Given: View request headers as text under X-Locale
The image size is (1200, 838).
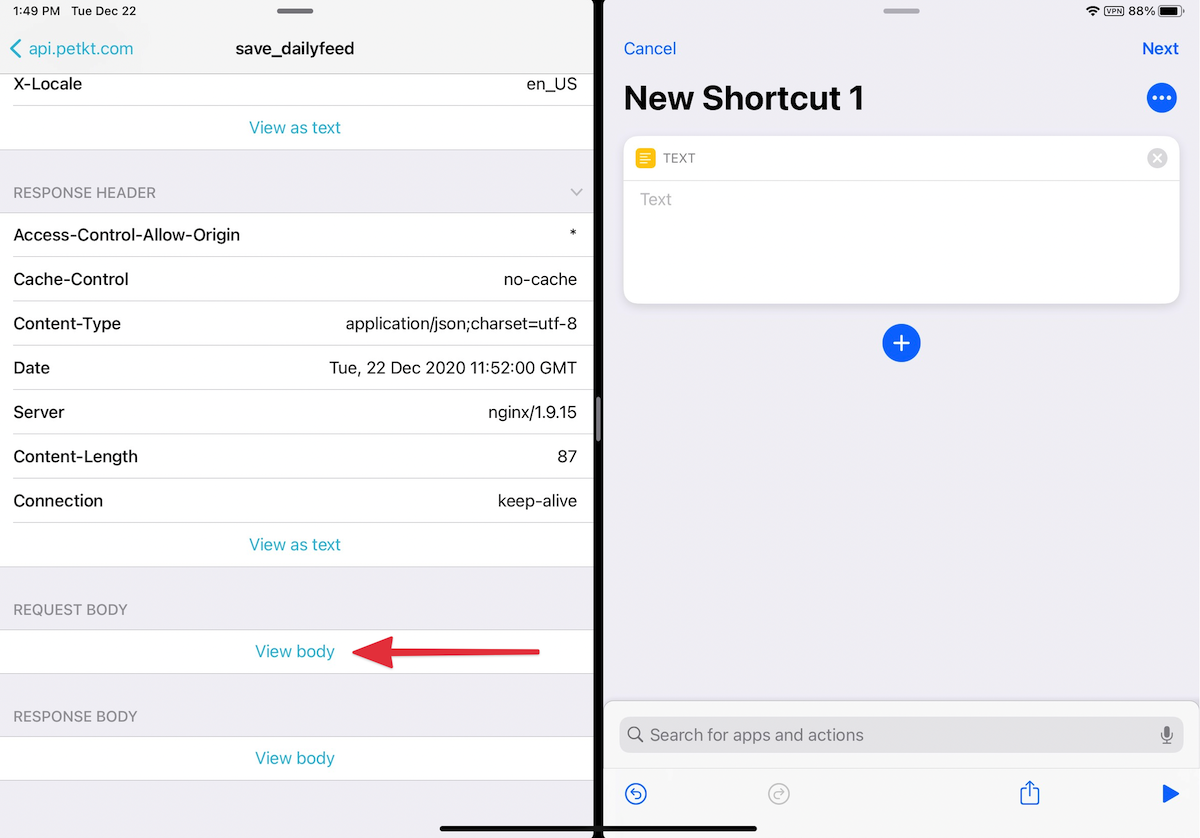Looking at the screenshot, I should click(295, 127).
